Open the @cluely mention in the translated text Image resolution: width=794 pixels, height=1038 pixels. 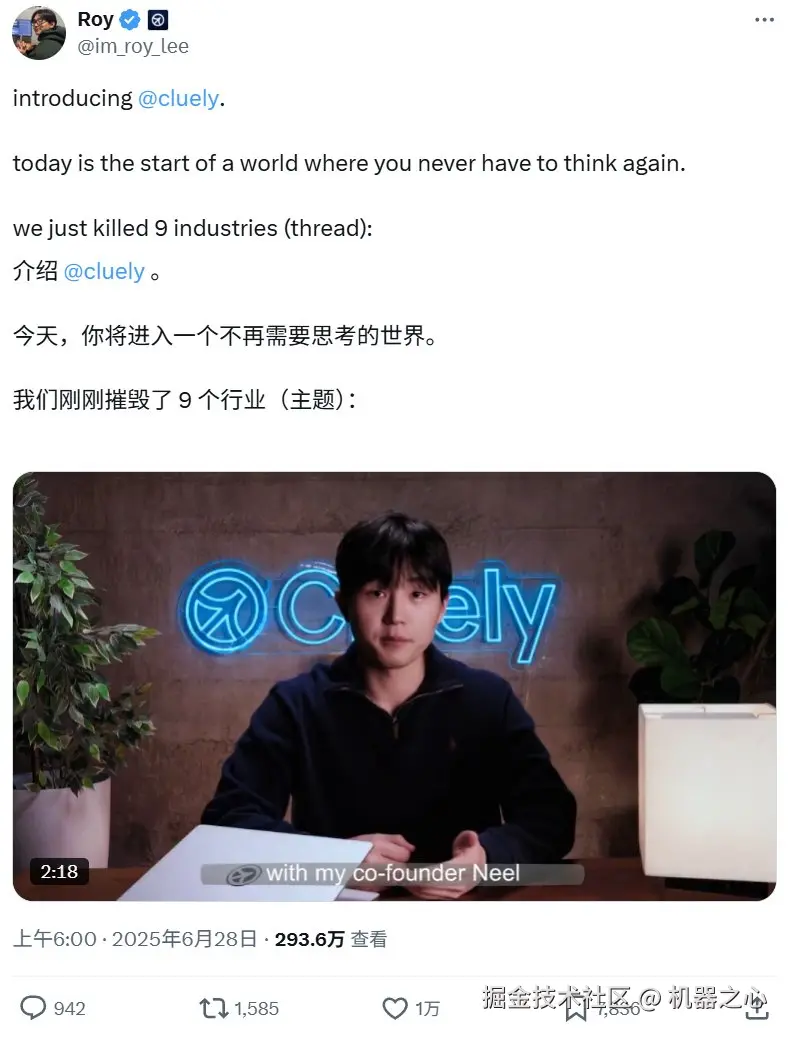pos(104,272)
